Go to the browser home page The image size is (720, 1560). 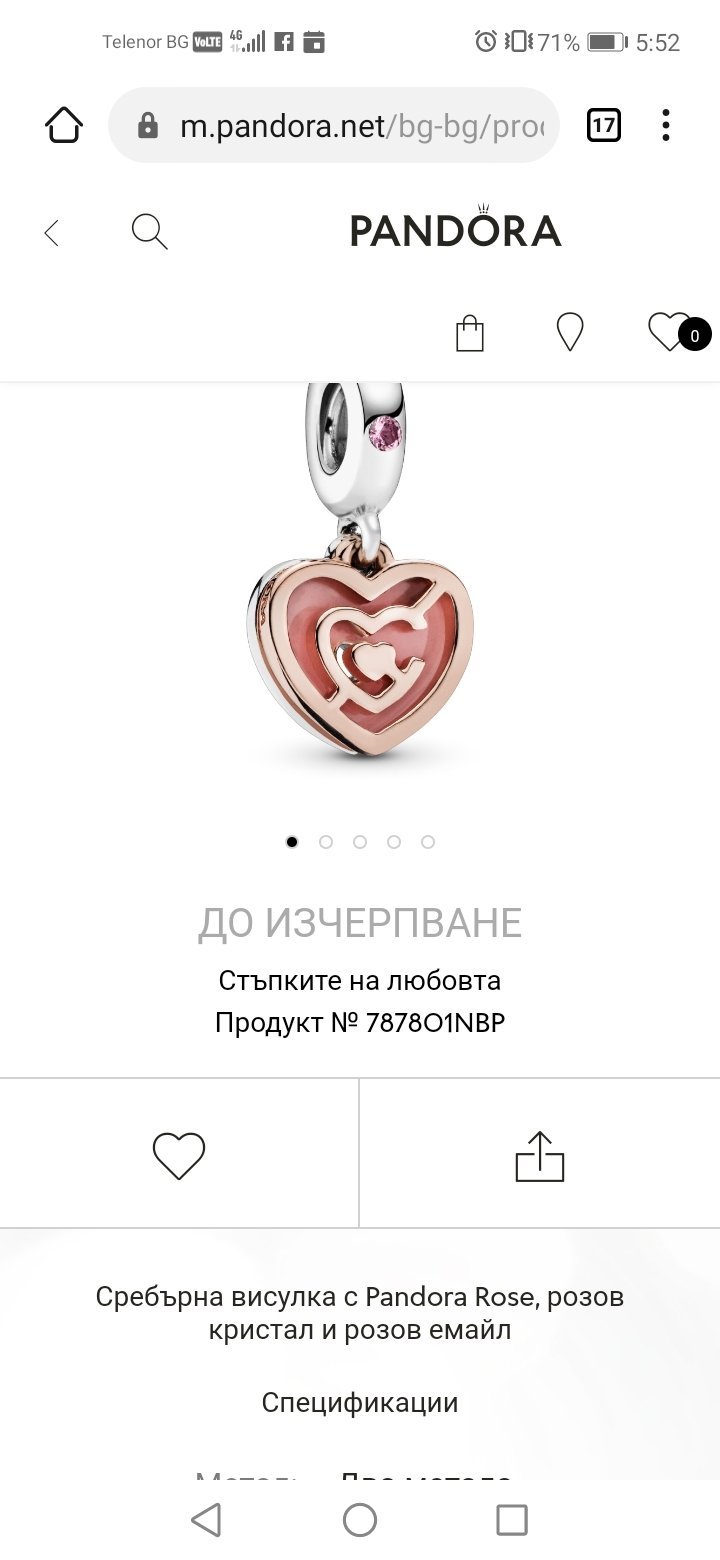(x=63, y=125)
